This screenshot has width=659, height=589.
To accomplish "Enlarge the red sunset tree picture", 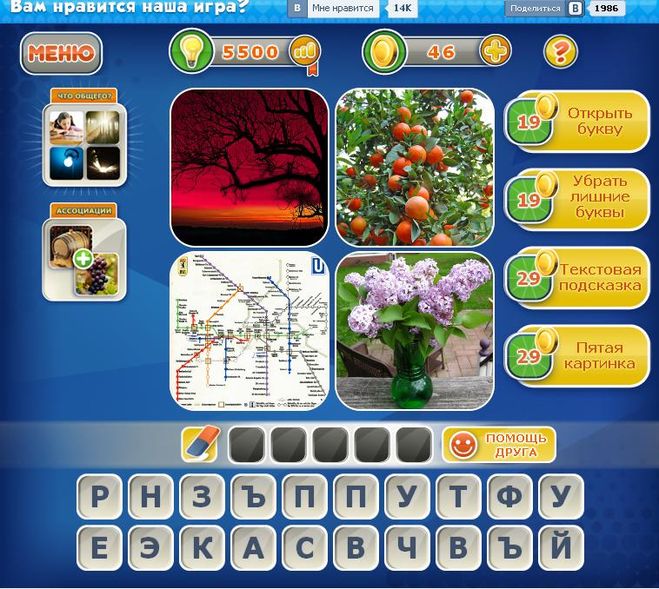I will 249,167.
